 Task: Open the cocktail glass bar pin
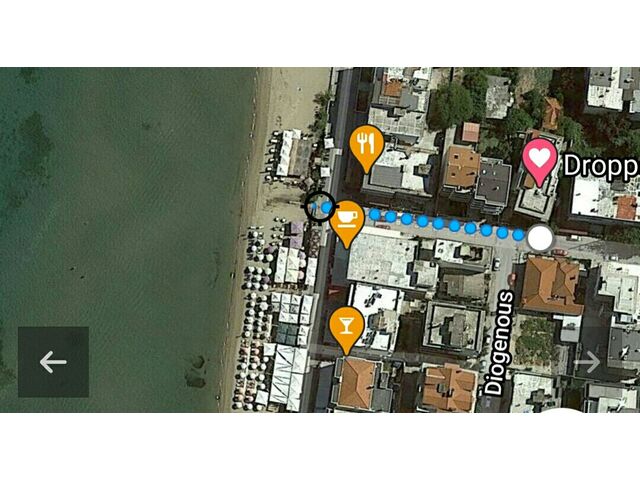(x=347, y=326)
